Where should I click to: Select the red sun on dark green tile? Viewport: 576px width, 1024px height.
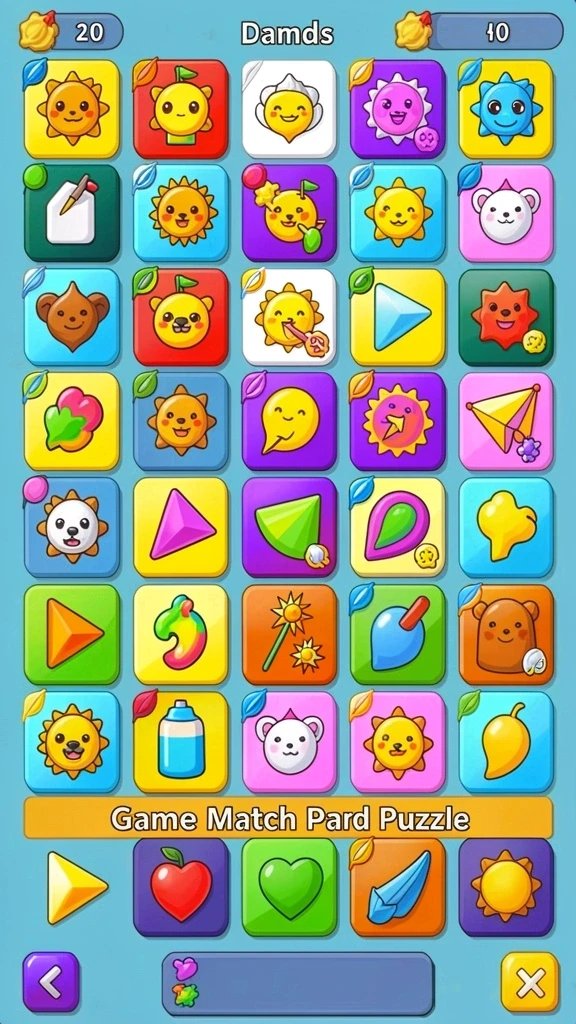coord(506,317)
